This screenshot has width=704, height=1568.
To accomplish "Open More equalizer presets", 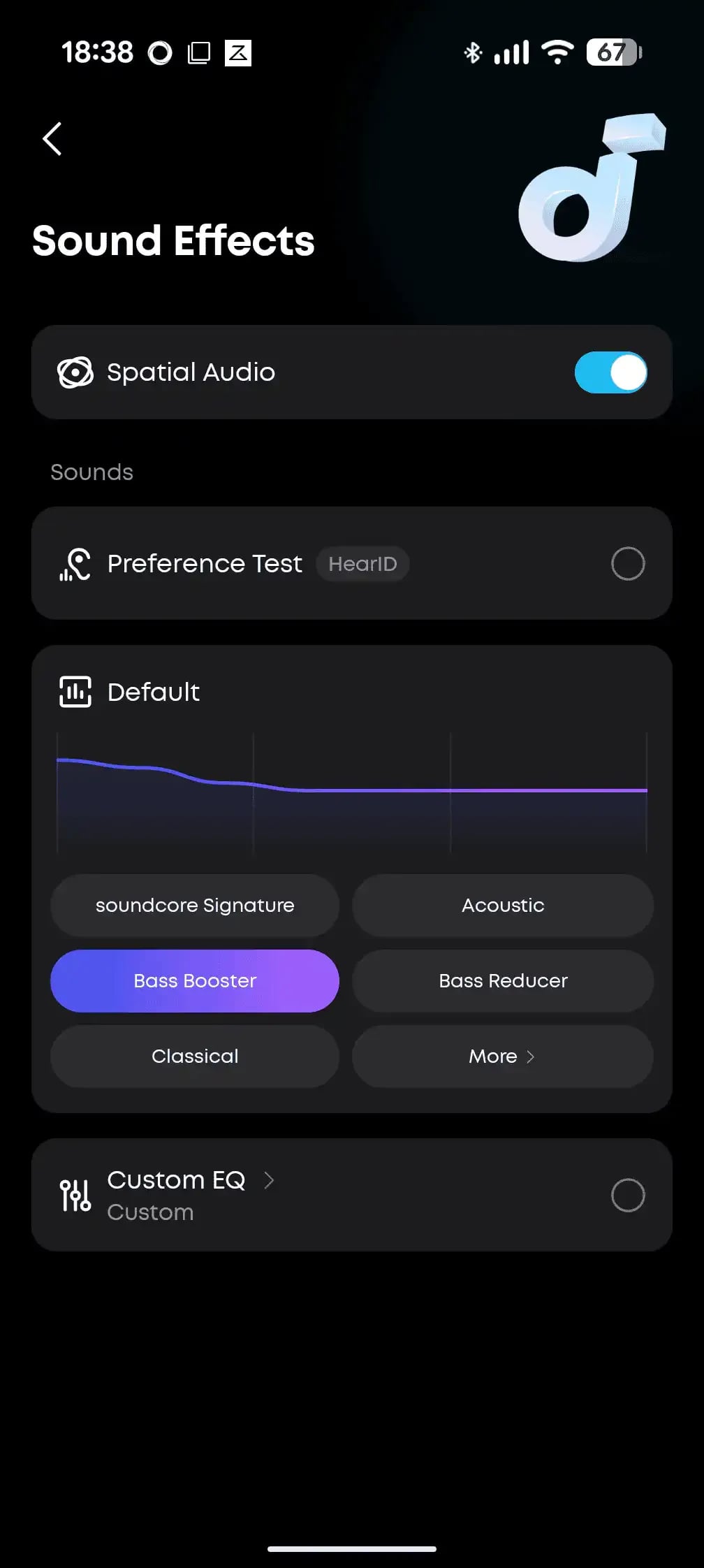I will [x=503, y=1056].
